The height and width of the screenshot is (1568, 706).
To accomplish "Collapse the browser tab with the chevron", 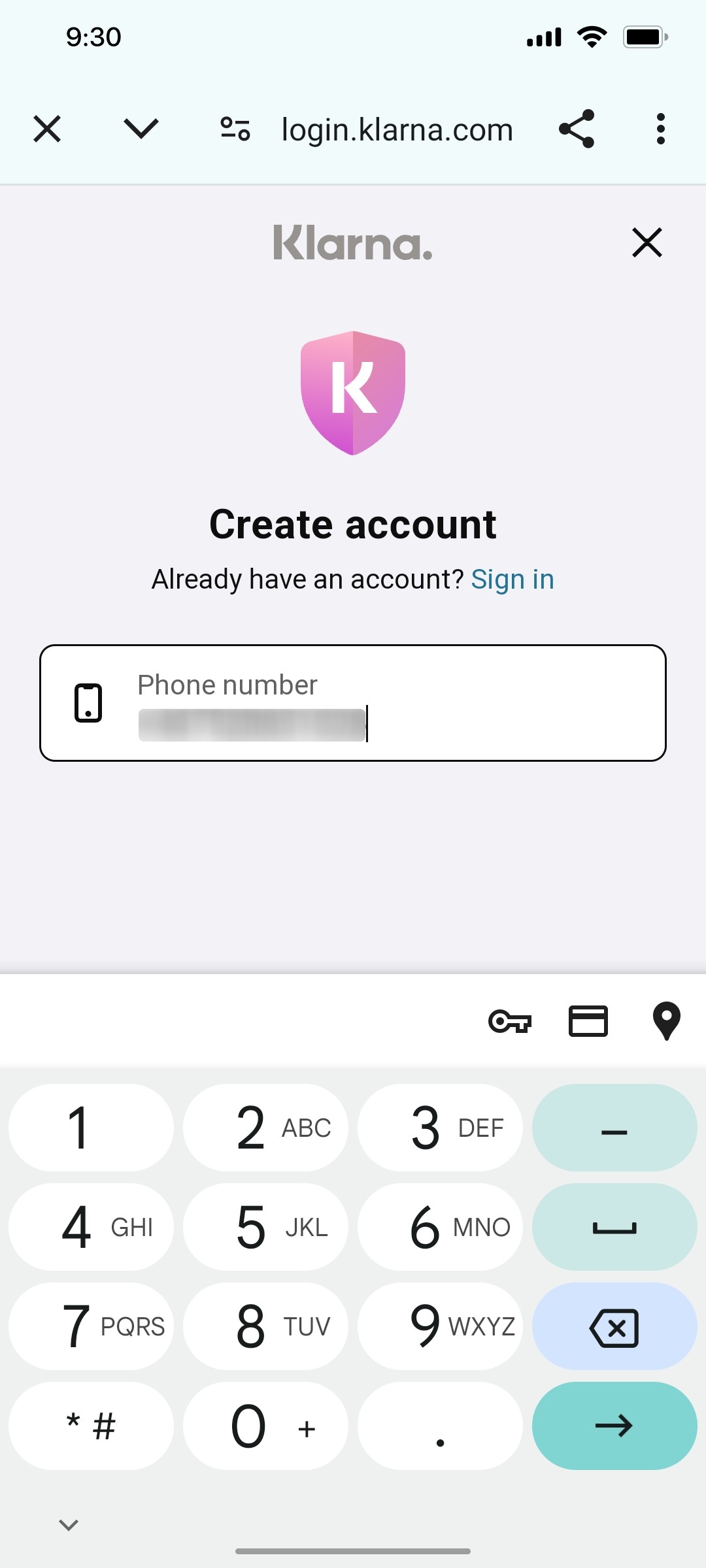I will 140,129.
